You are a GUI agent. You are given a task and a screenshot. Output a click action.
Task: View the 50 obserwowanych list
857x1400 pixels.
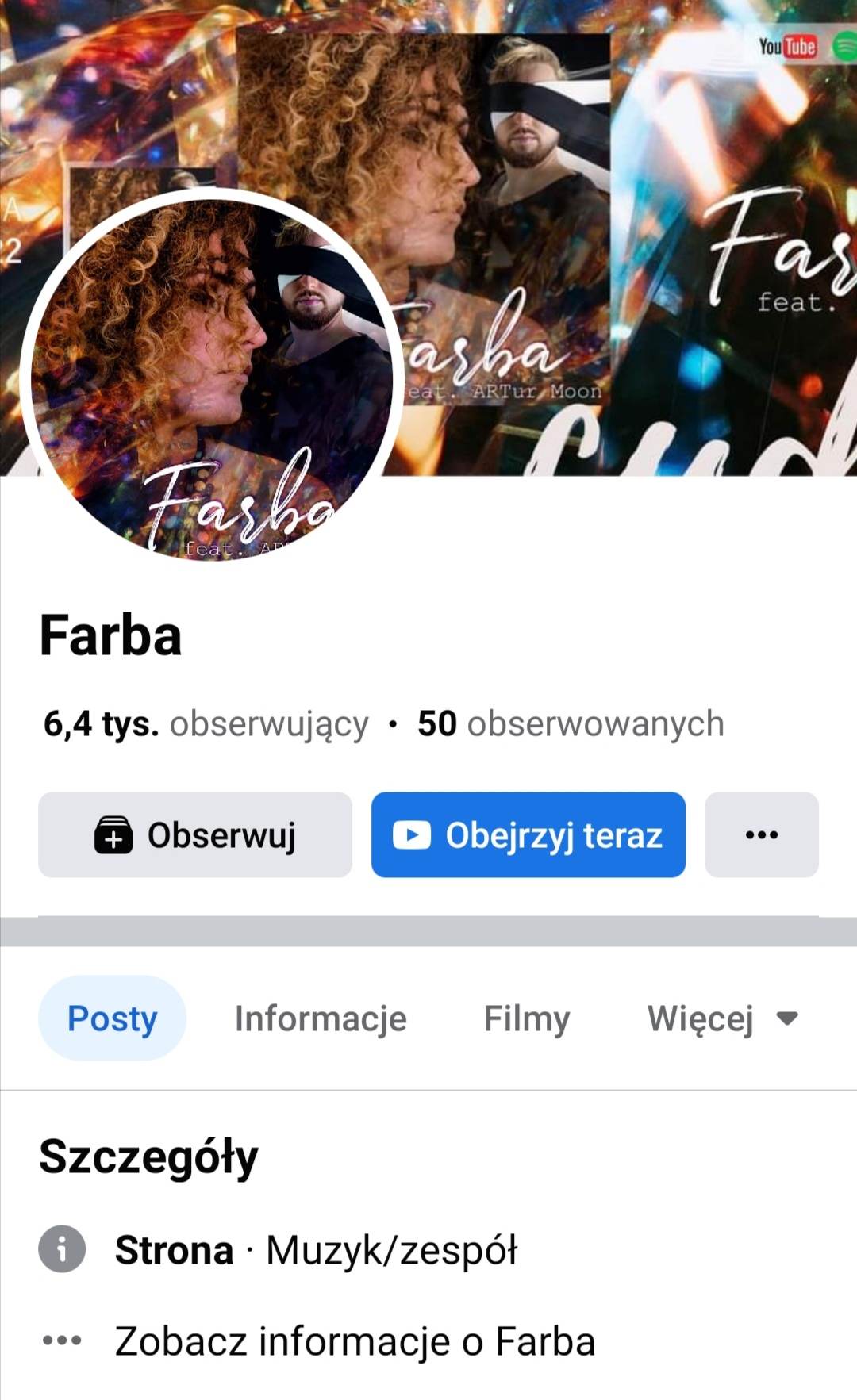click(571, 724)
